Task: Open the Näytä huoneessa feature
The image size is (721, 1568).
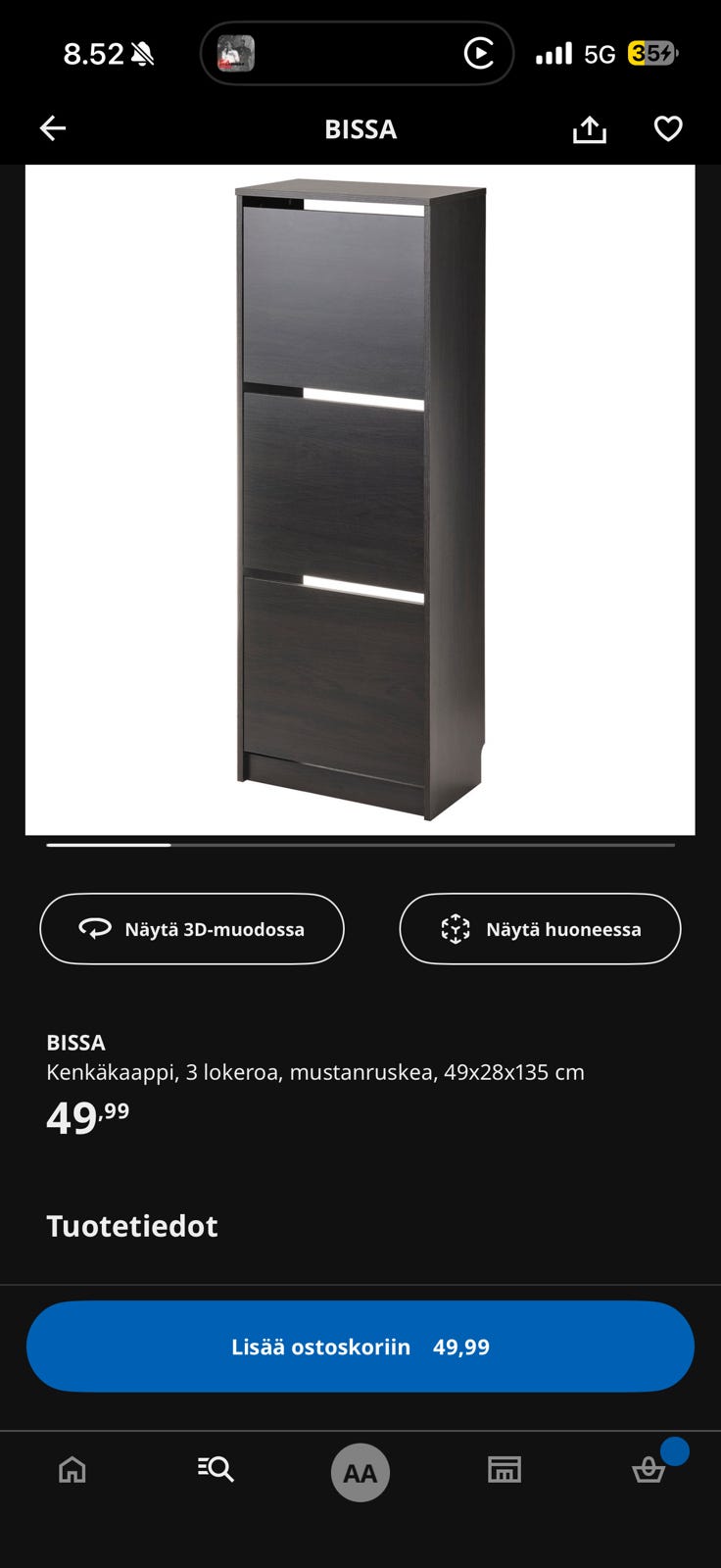Action: 539,929
